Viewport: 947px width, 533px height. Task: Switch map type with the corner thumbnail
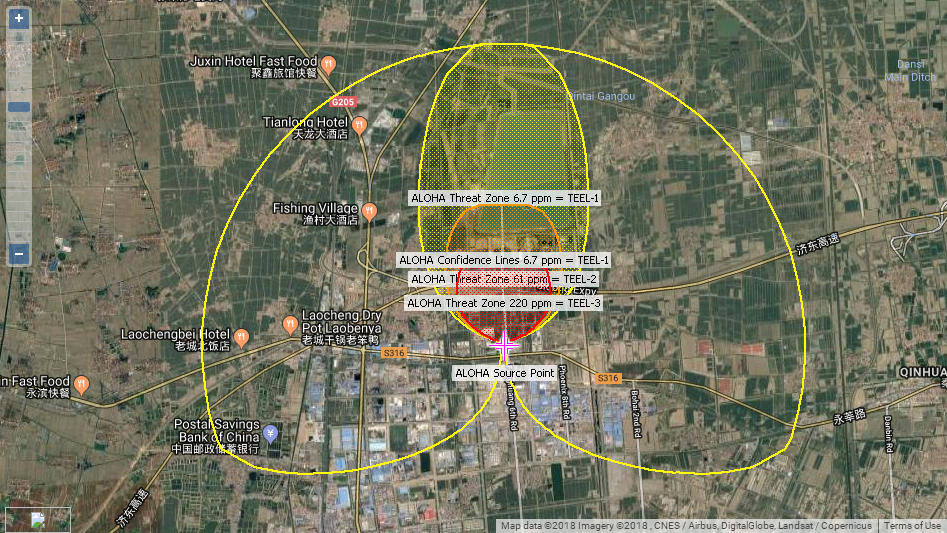[38, 519]
